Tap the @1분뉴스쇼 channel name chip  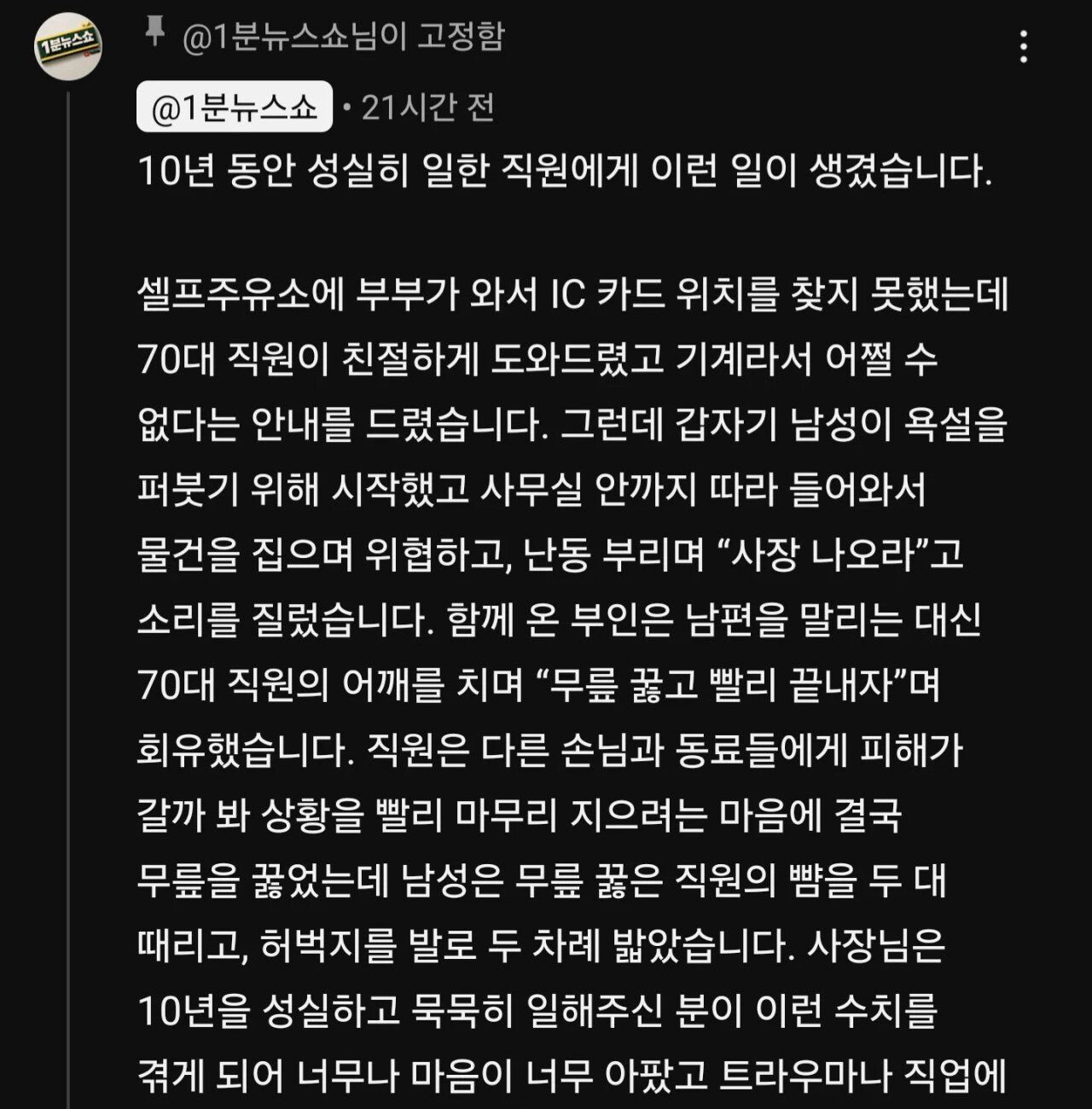tap(234, 107)
